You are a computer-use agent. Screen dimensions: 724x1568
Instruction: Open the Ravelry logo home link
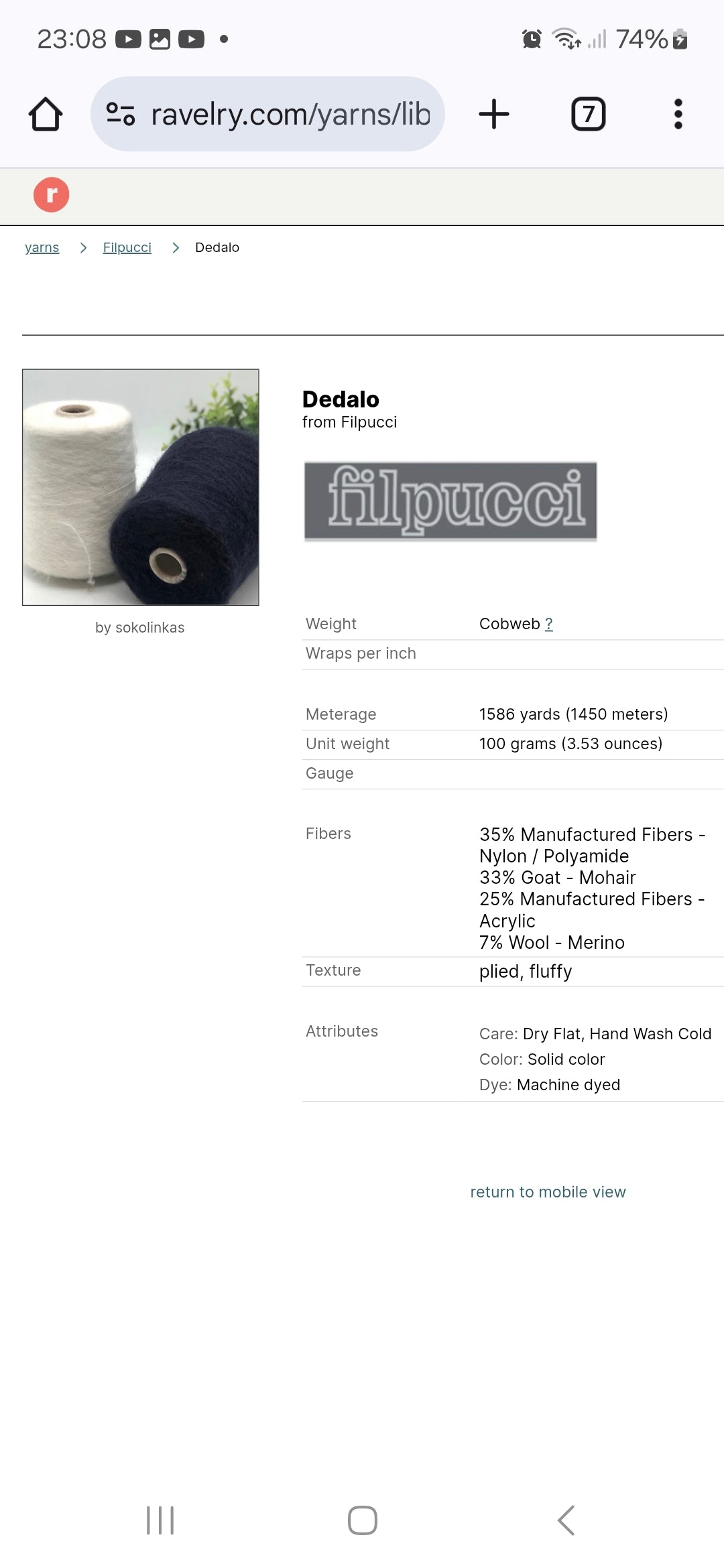click(x=52, y=195)
